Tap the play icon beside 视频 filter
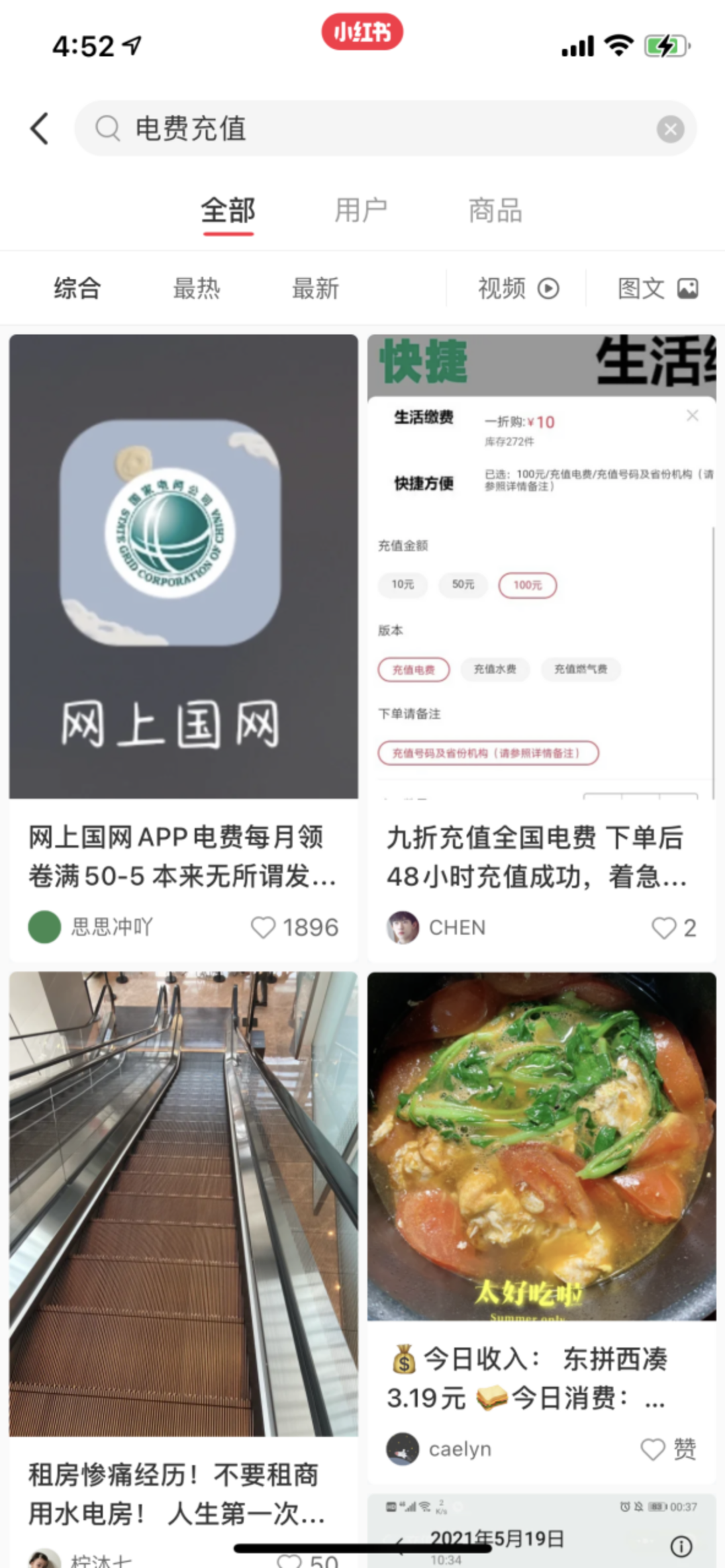The width and height of the screenshot is (725, 1568). 548,288
